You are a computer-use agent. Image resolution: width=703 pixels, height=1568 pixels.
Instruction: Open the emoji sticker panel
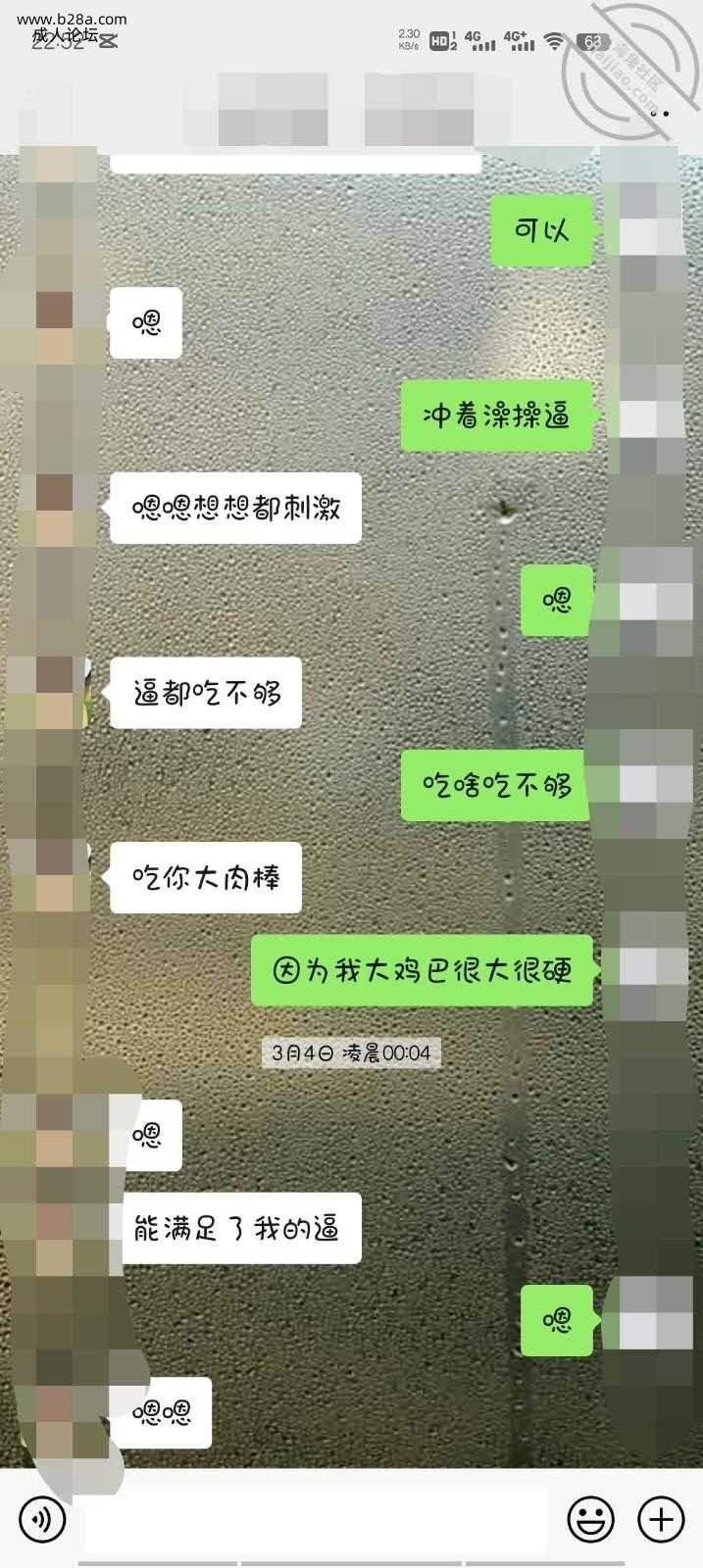[x=590, y=1520]
